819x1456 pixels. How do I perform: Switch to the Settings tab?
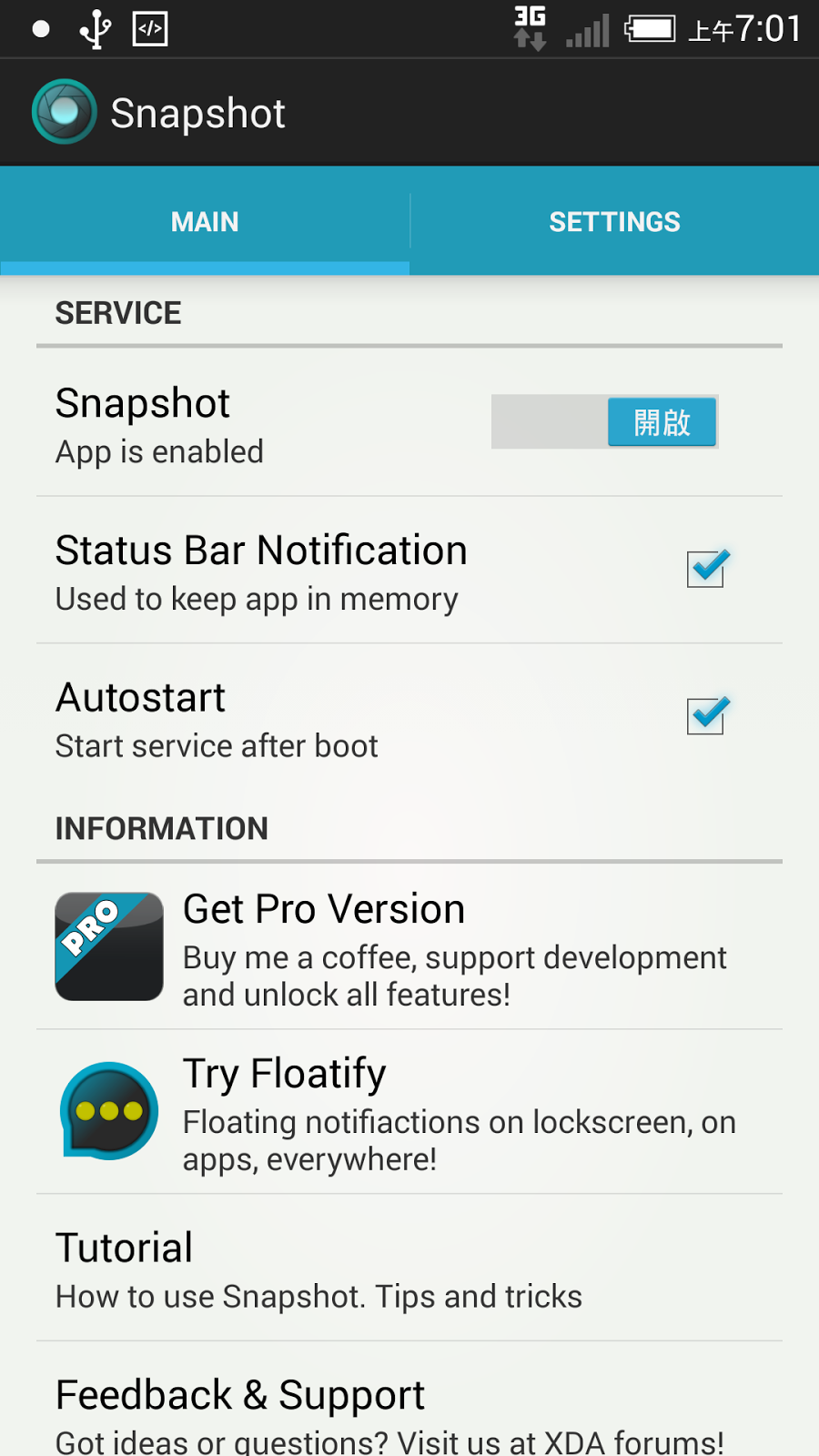[x=614, y=221]
